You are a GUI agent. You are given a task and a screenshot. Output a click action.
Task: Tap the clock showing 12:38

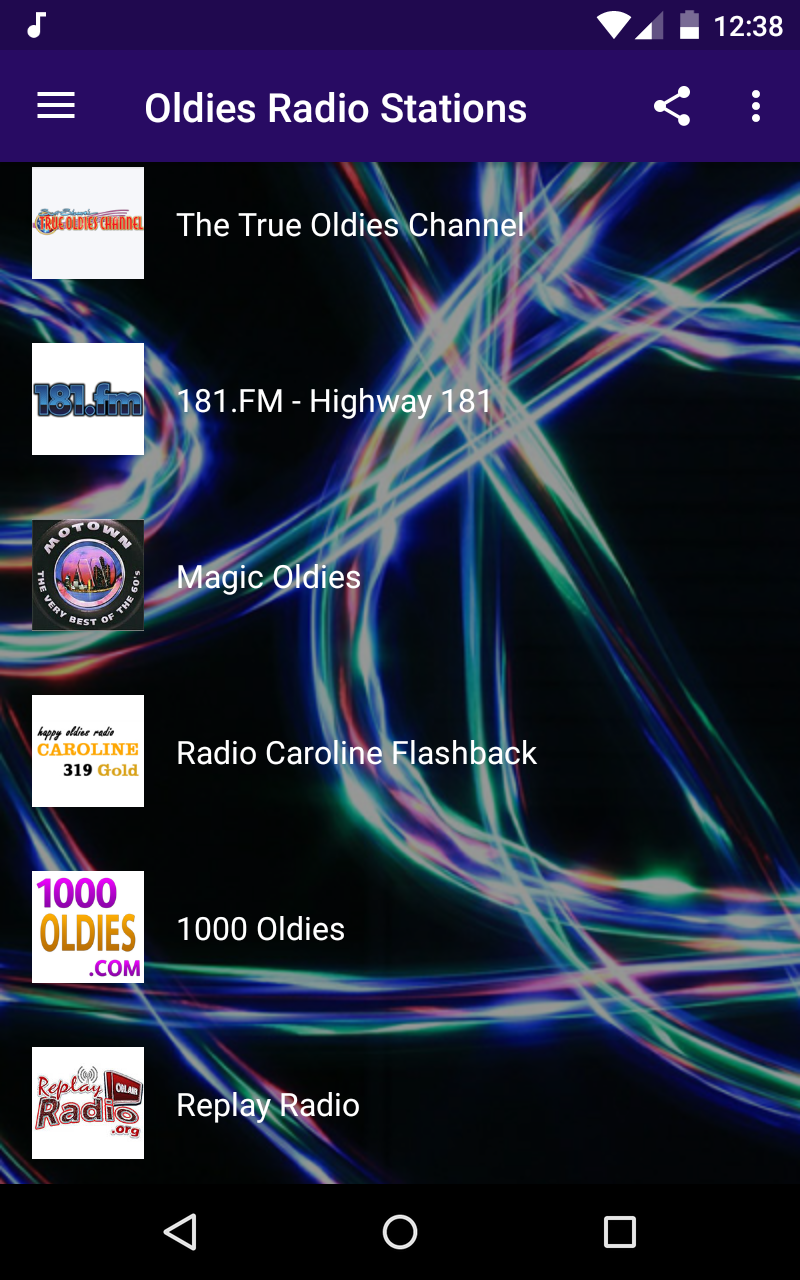pyautogui.click(x=746, y=25)
